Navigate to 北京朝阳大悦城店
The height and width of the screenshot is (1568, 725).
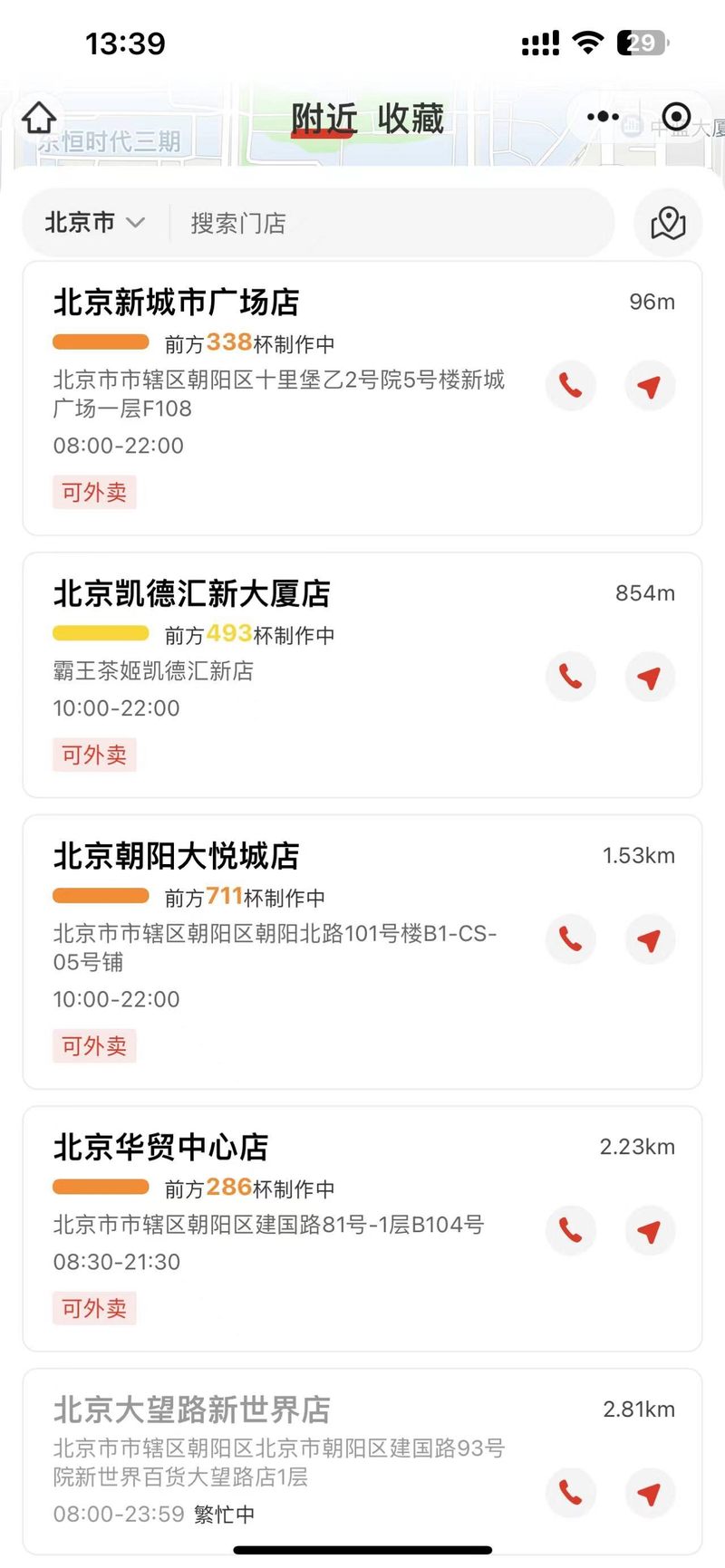point(649,939)
